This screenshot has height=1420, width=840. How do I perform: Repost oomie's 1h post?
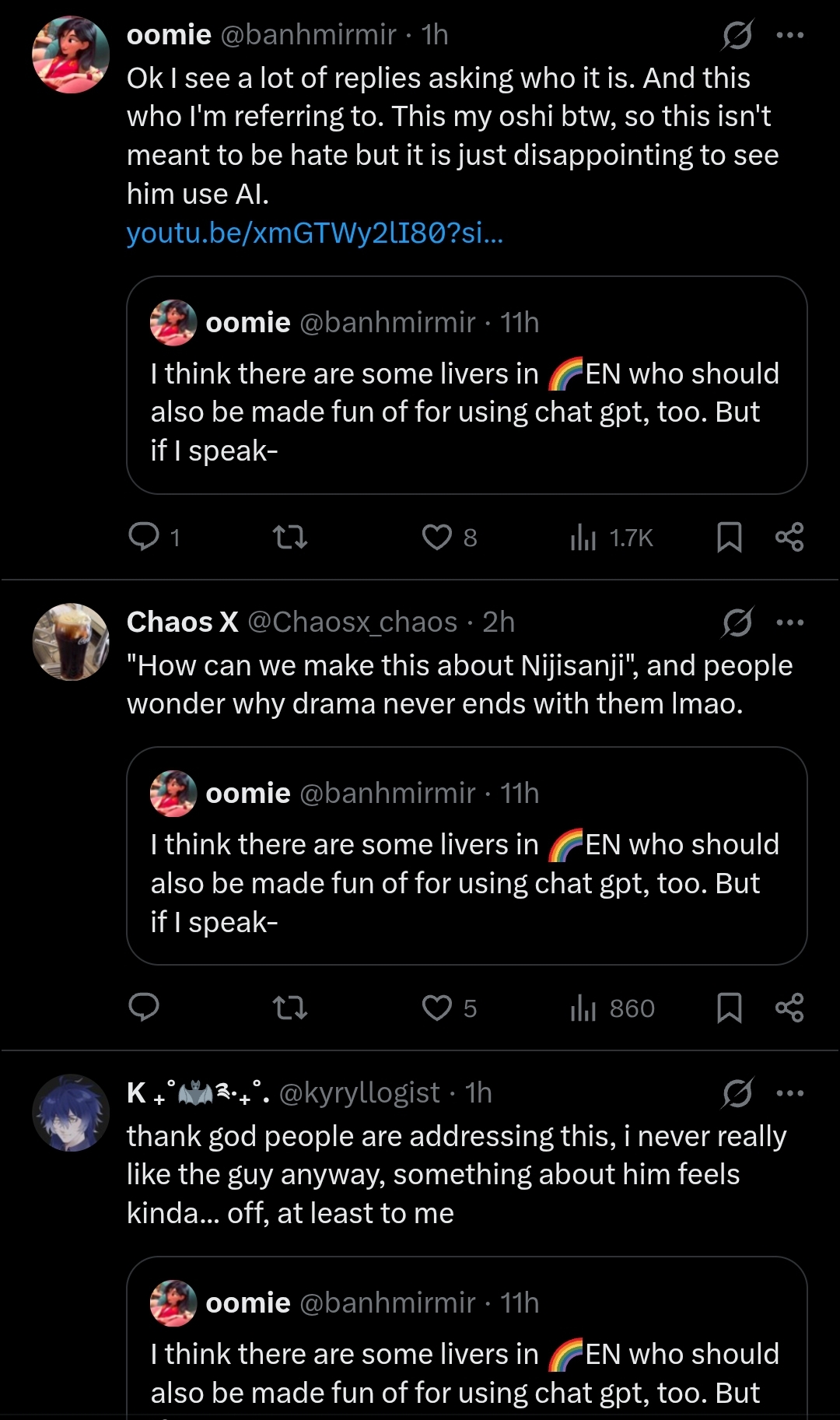[x=290, y=537]
